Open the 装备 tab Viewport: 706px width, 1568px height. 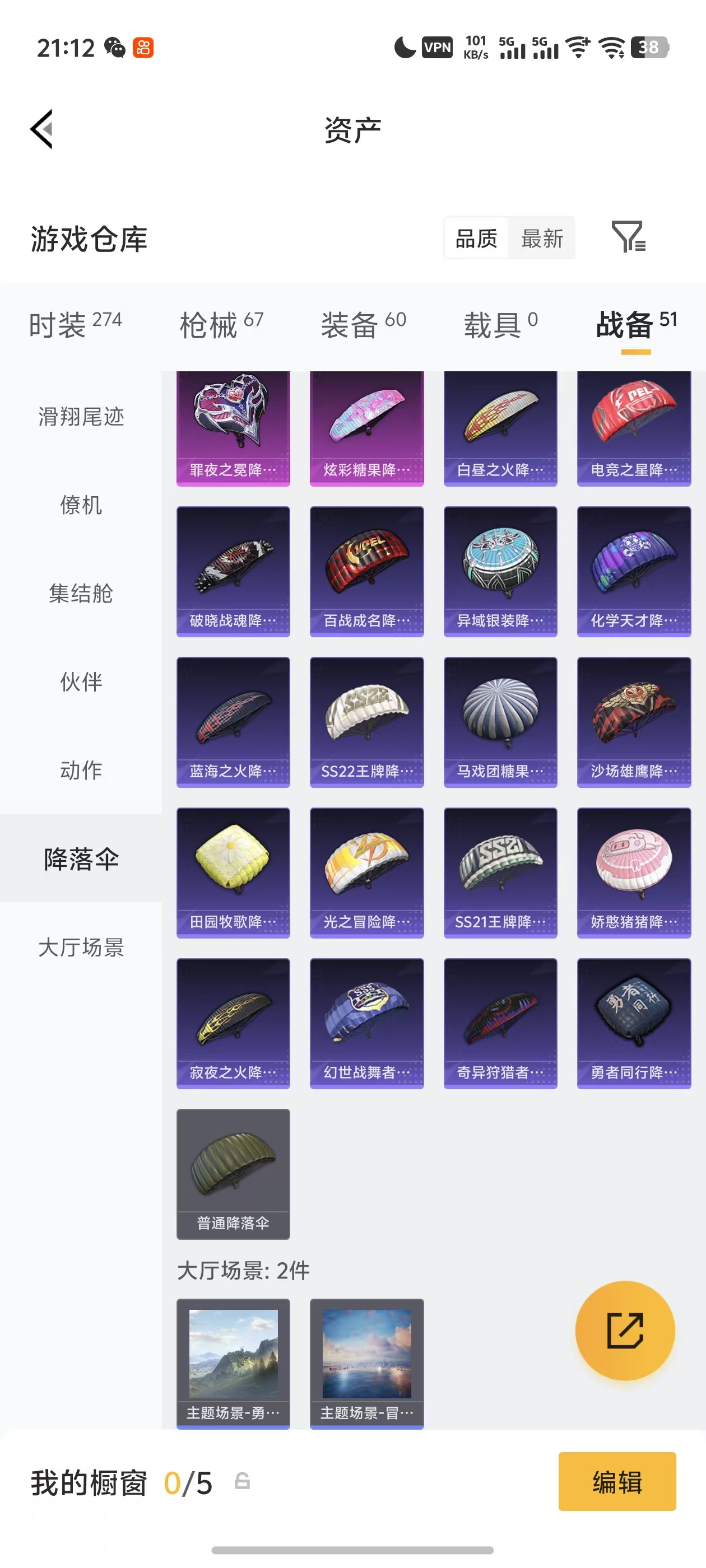coord(363,324)
